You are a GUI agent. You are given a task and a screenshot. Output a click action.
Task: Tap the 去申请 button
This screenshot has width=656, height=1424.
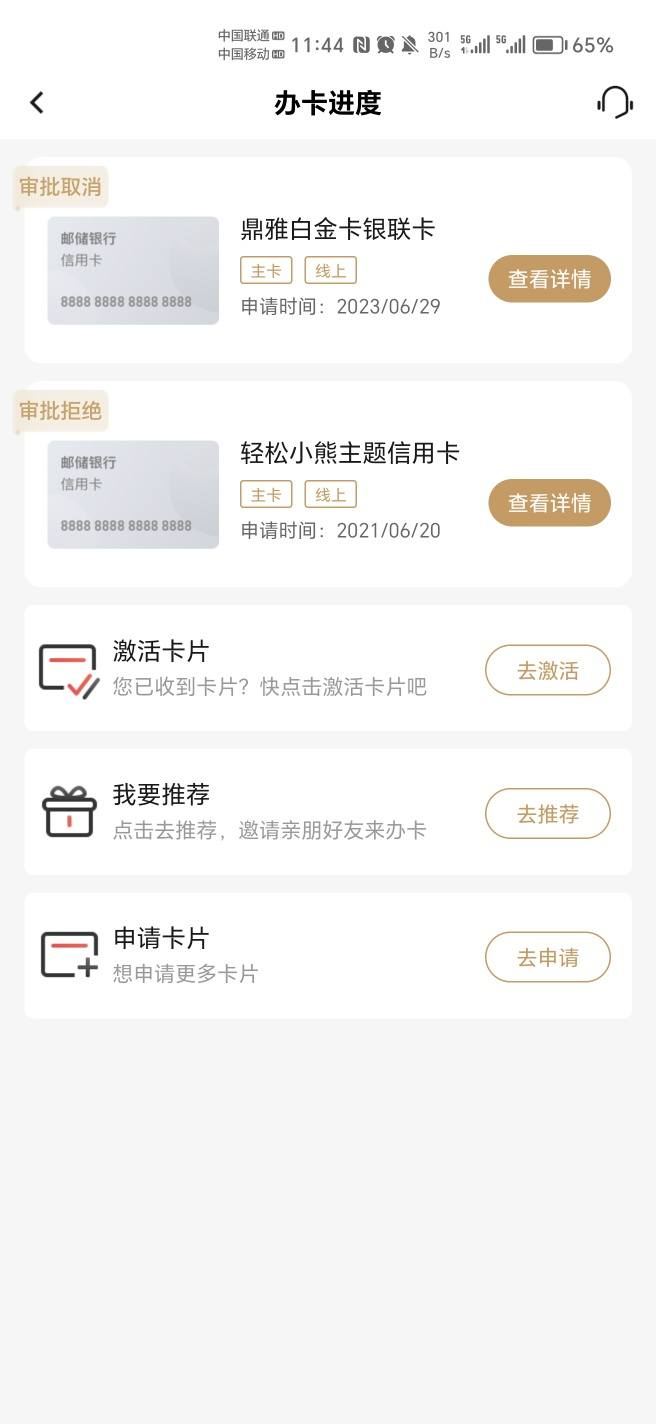548,957
